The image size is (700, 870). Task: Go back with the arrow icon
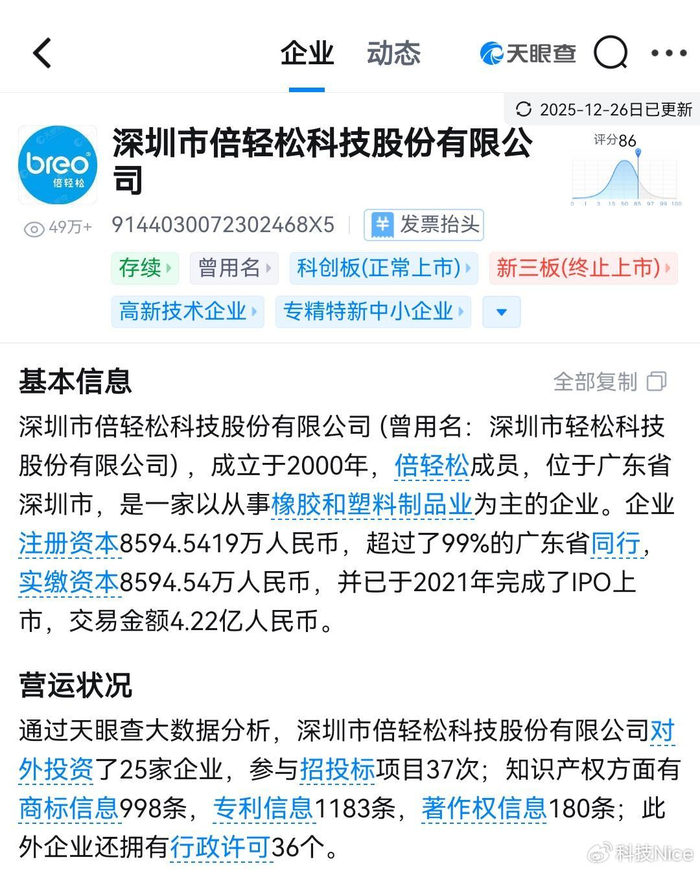coord(42,53)
